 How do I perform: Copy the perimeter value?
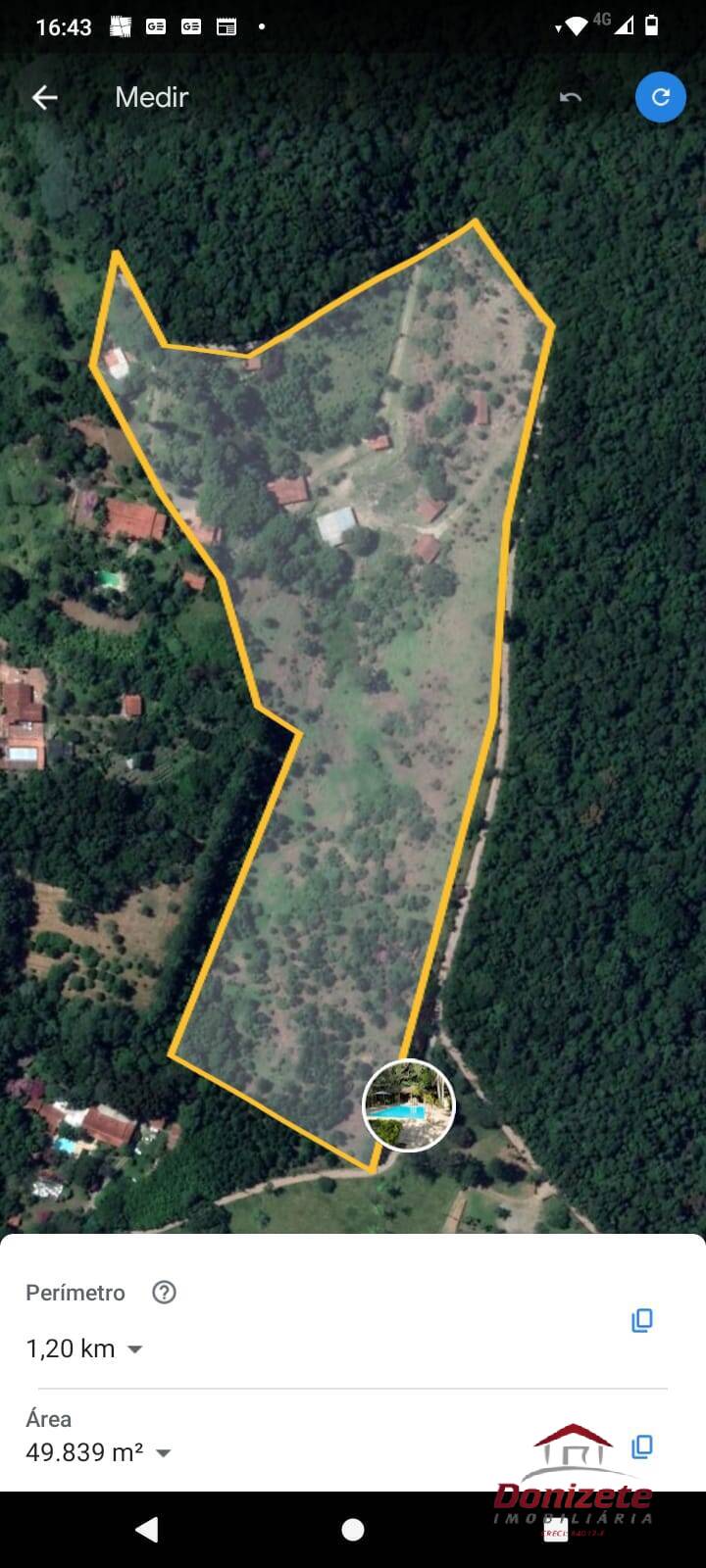click(642, 1320)
